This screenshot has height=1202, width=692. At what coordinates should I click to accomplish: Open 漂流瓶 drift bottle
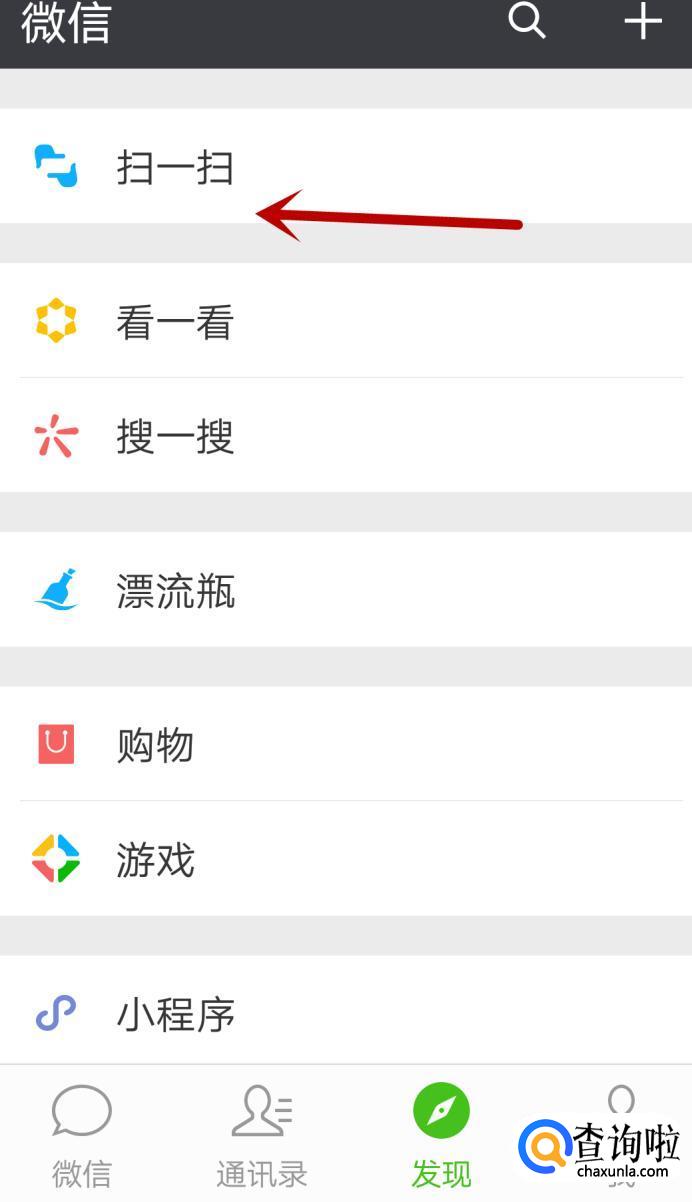(175, 591)
